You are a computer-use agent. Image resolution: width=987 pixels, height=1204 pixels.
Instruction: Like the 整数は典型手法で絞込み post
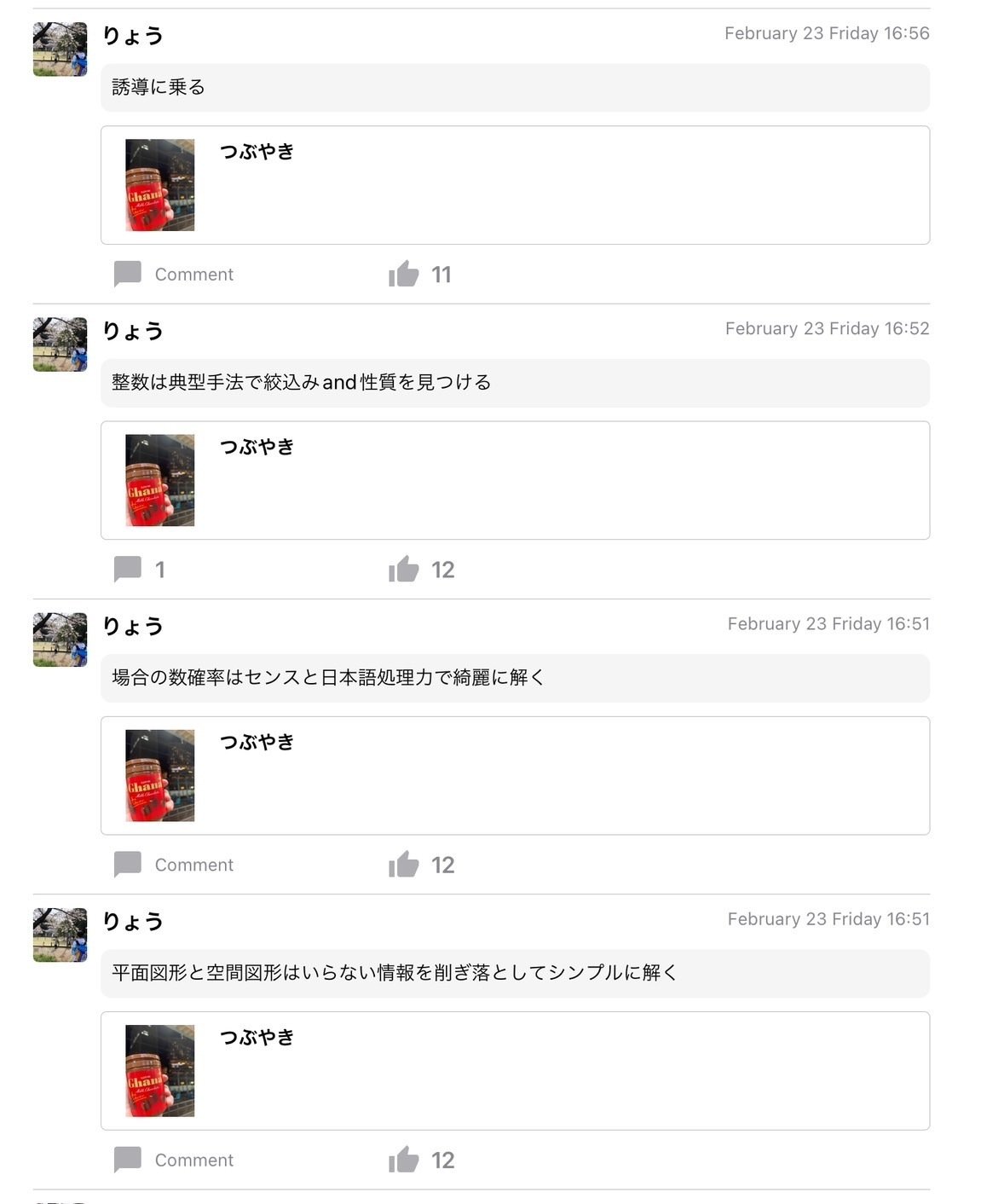click(x=404, y=570)
